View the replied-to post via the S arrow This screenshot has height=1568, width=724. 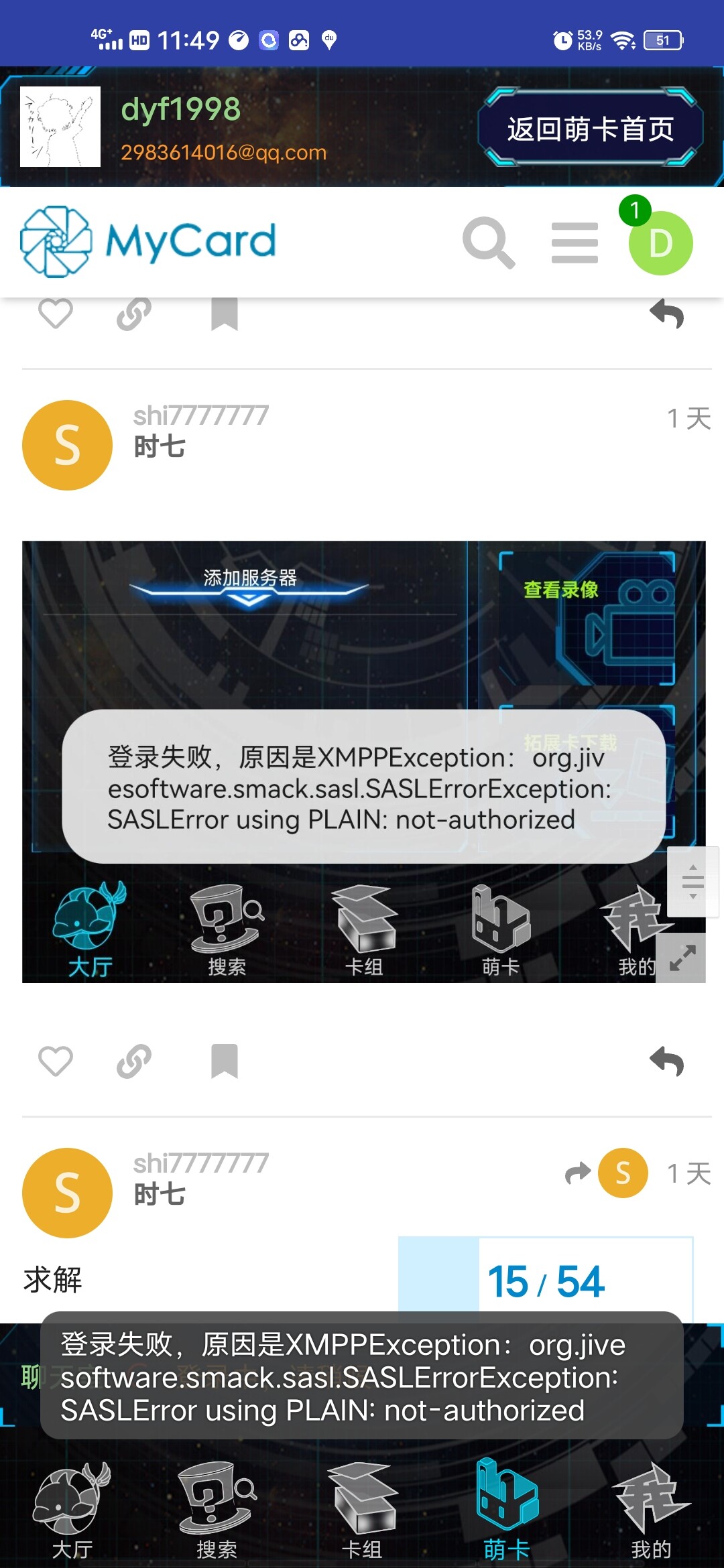(607, 1173)
